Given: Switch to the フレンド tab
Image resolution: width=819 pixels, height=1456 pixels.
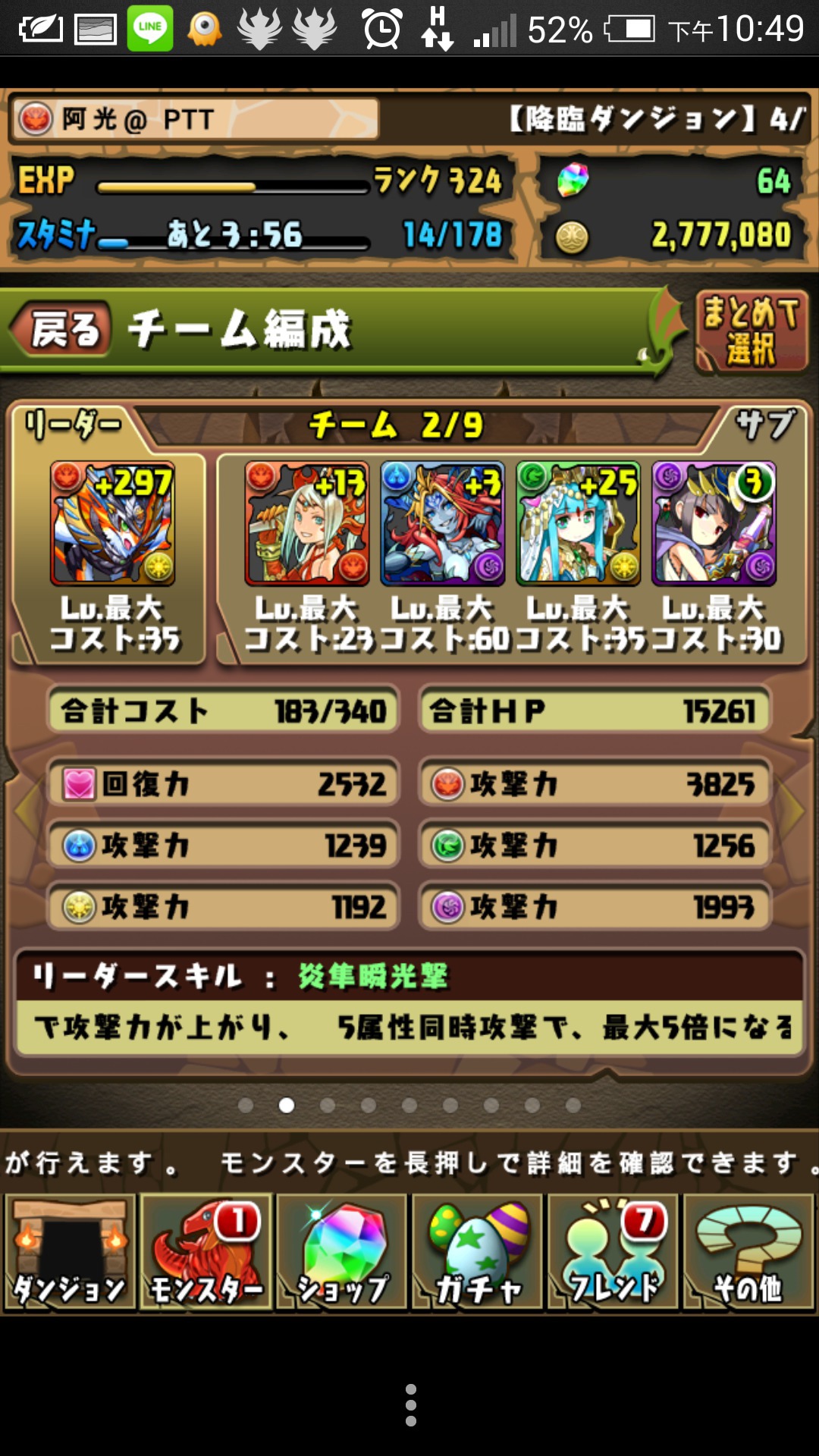Looking at the screenshot, I should click(613, 1253).
